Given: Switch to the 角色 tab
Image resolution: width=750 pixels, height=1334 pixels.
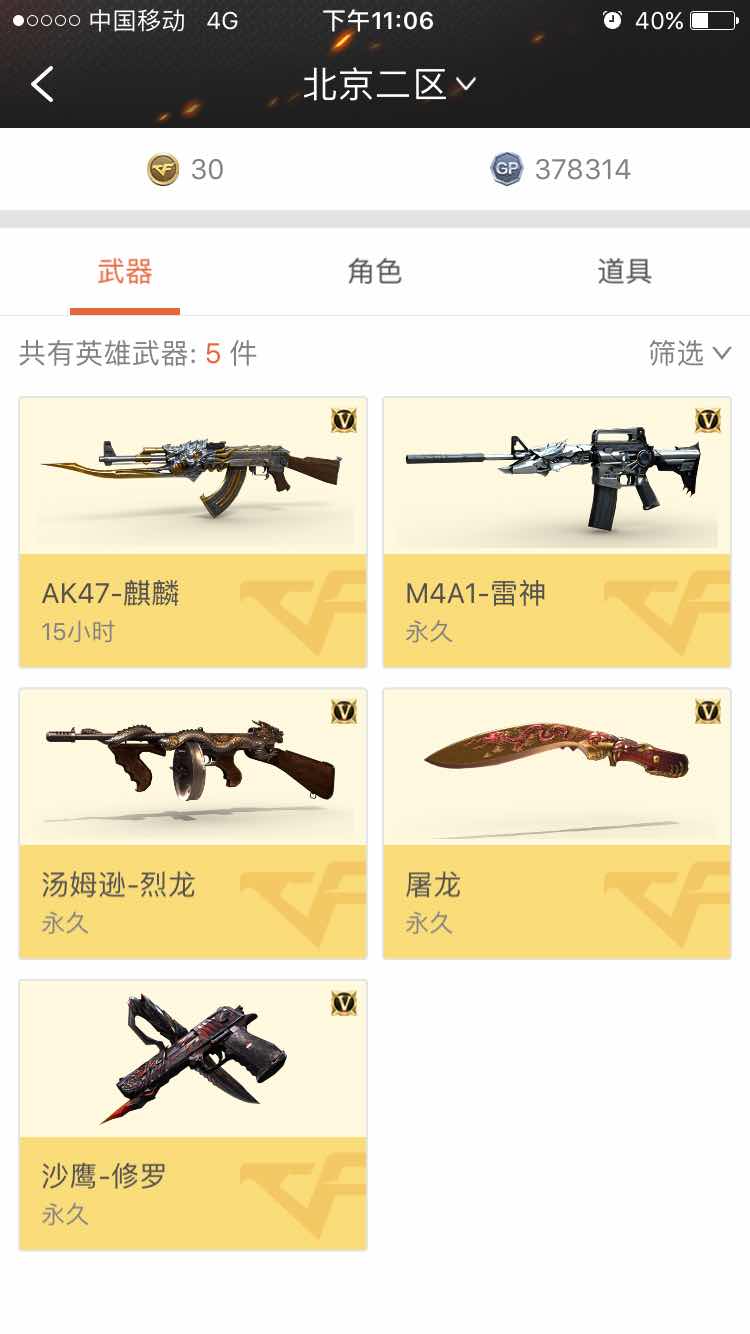Looking at the screenshot, I should point(374,272).
